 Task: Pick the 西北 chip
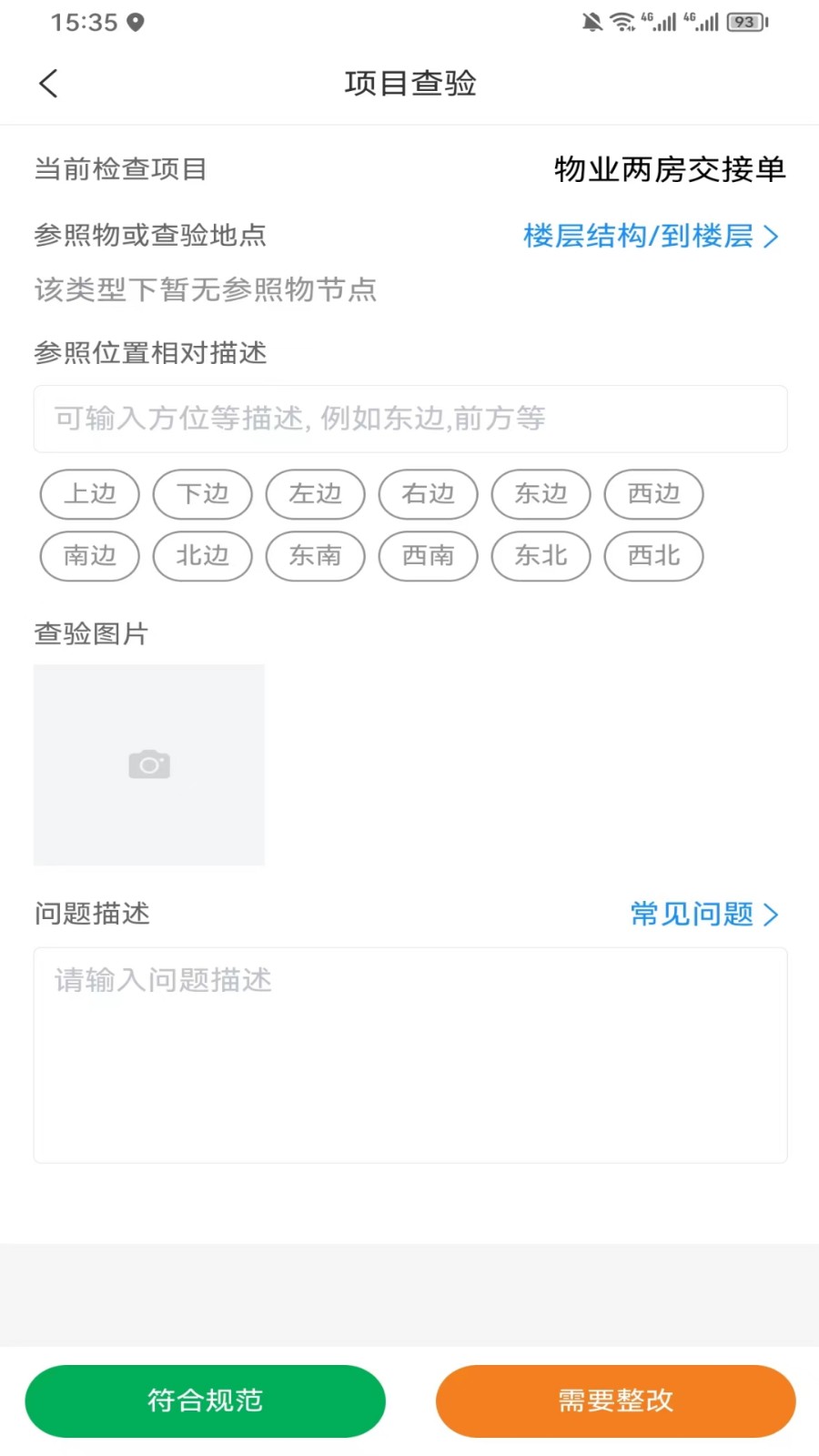point(653,556)
